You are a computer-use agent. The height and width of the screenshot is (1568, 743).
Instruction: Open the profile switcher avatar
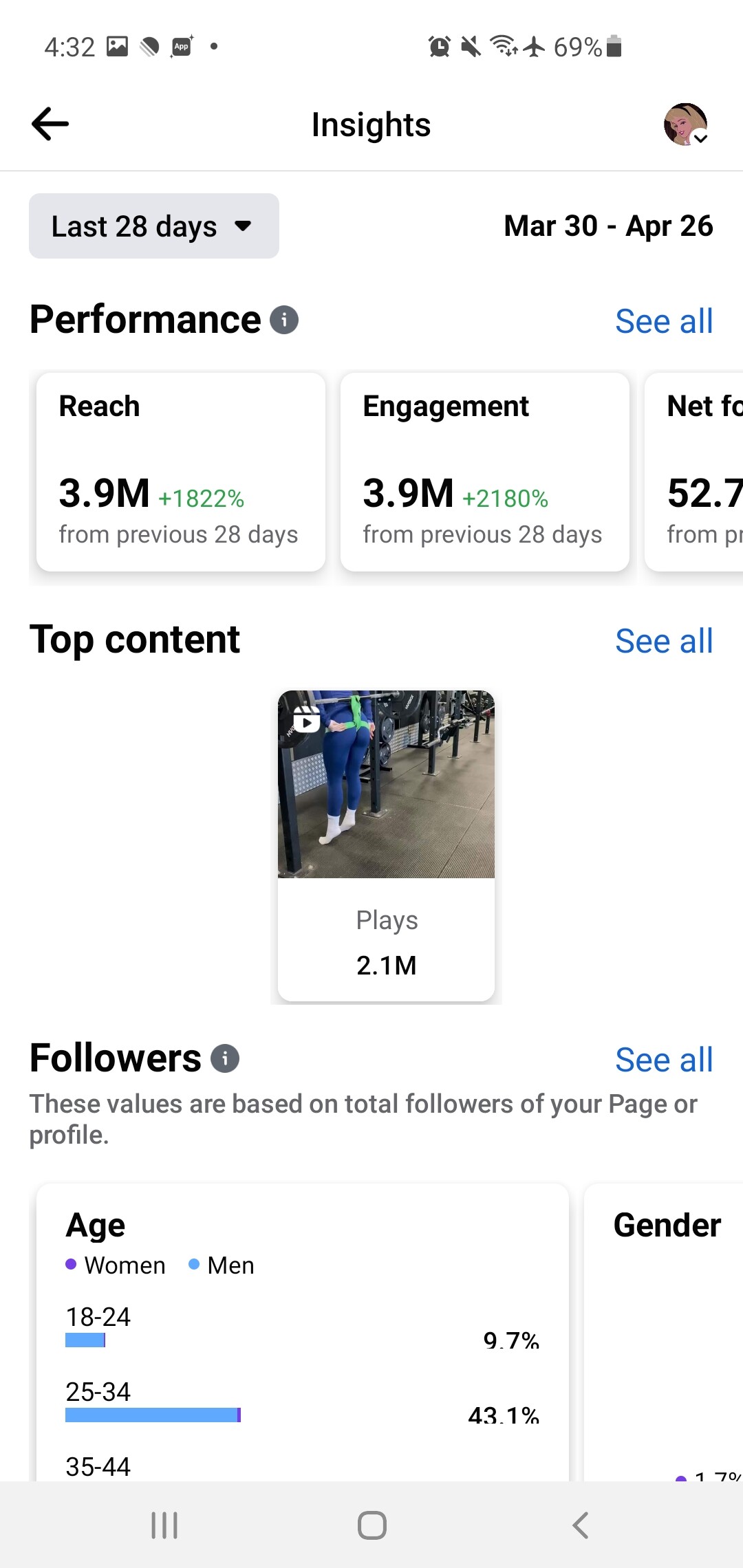[x=686, y=124]
